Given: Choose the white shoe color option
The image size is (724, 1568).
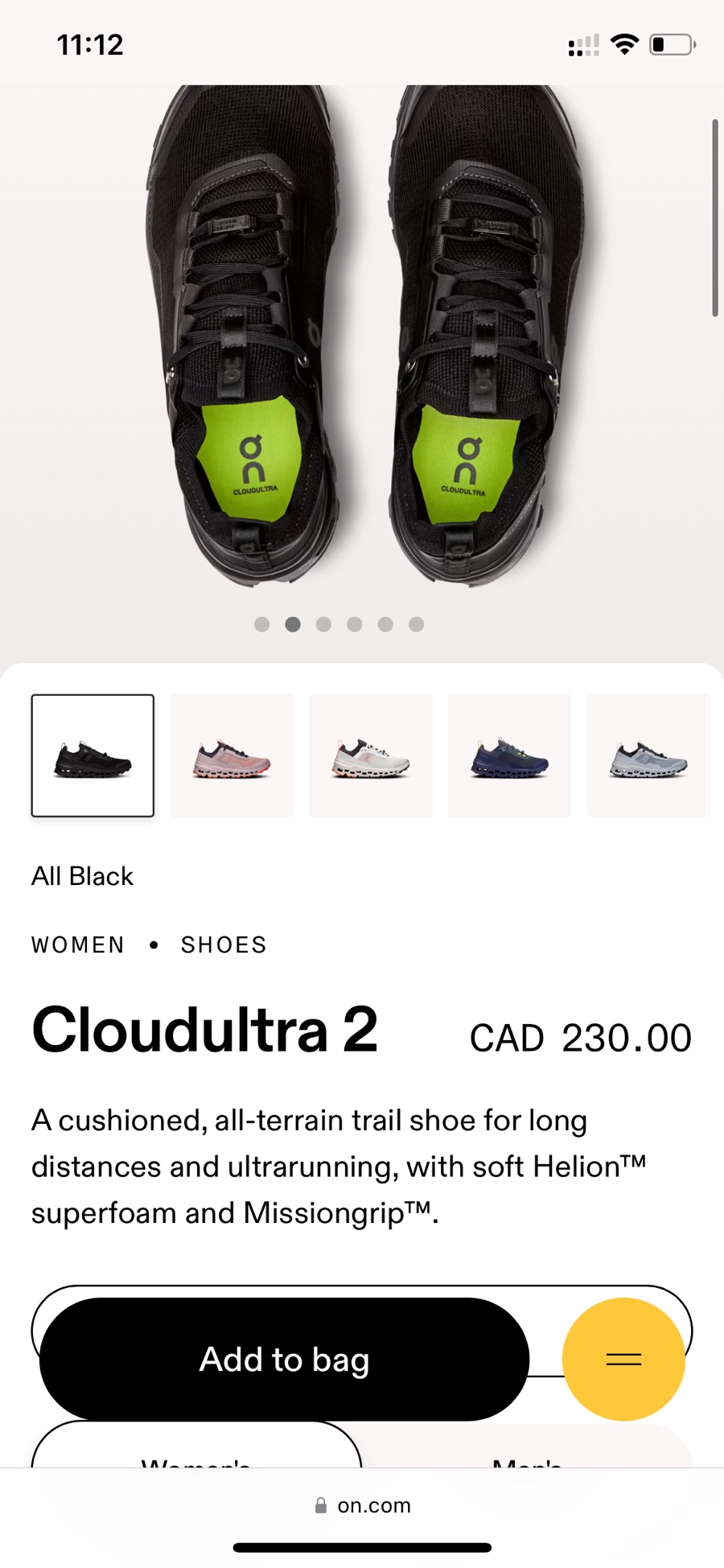Looking at the screenshot, I should [371, 755].
